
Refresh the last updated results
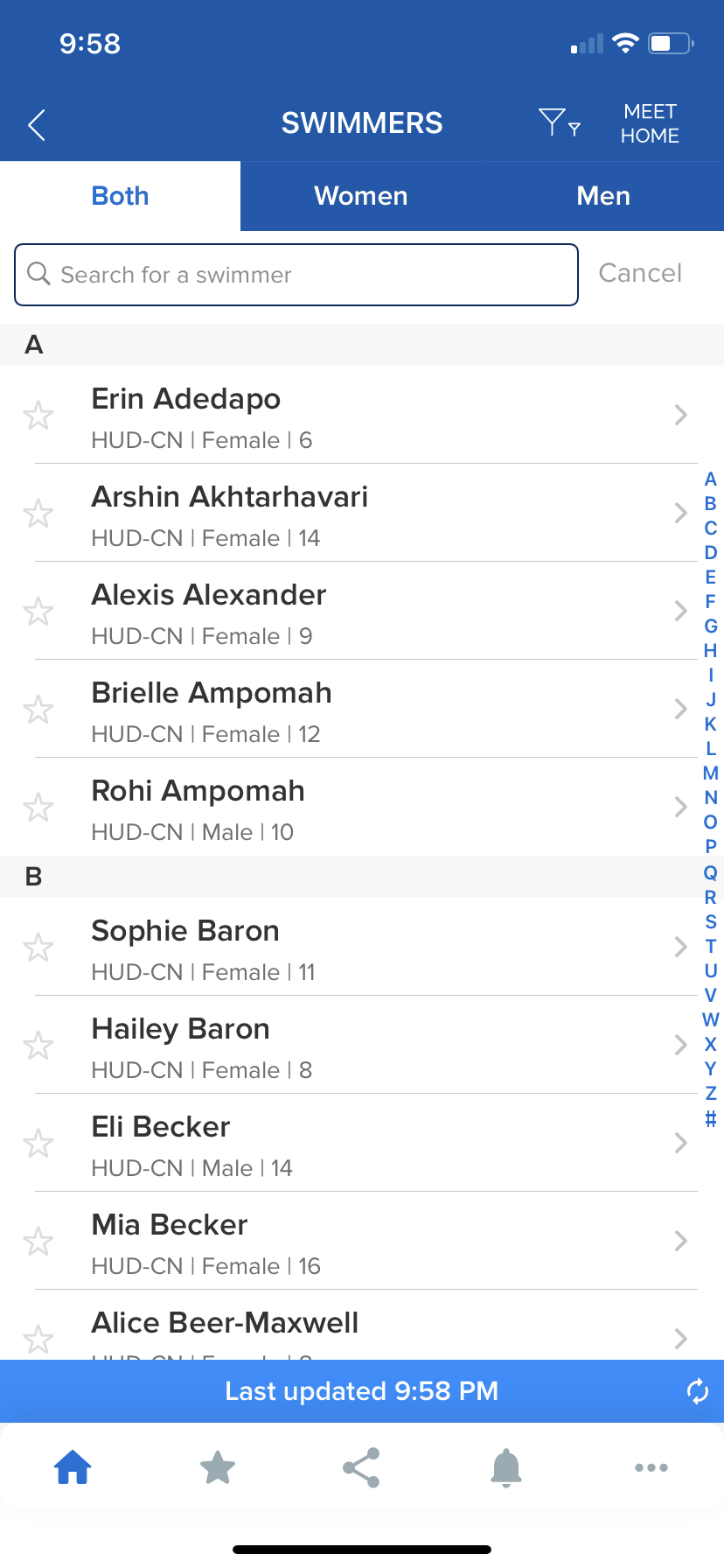697,1391
